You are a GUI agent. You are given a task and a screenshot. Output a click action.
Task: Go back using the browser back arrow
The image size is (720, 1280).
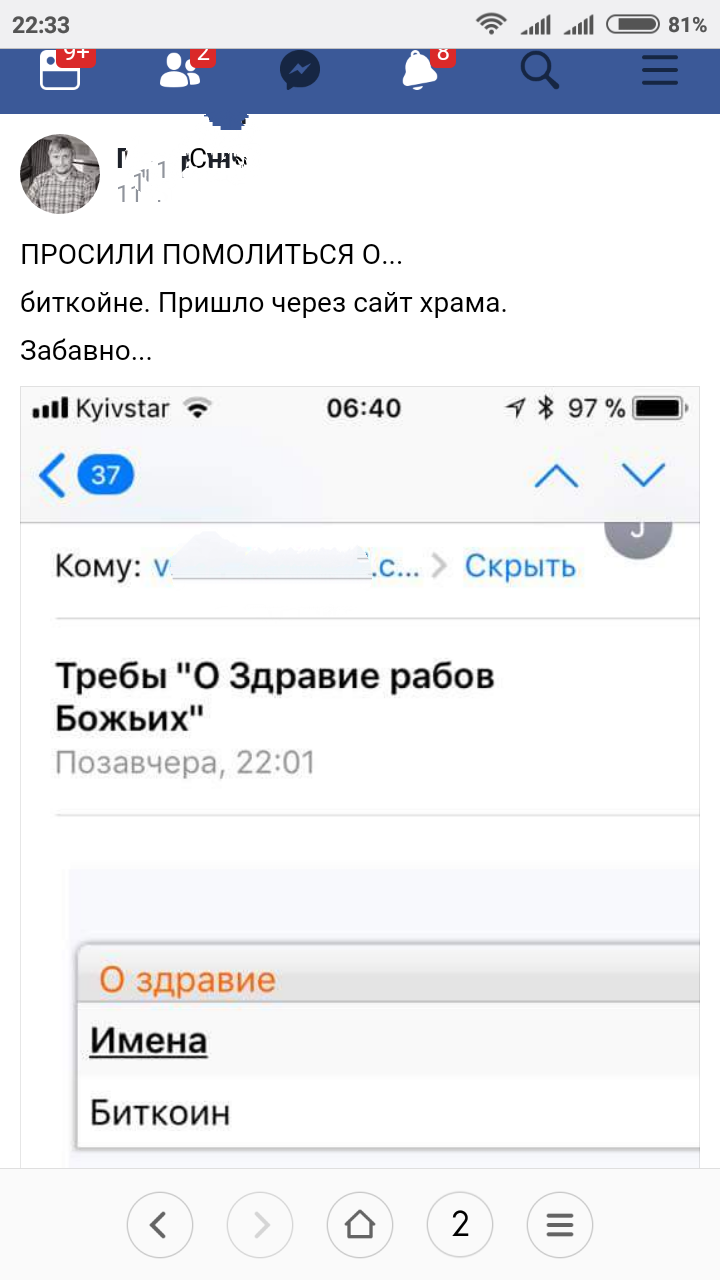pyautogui.click(x=160, y=1224)
